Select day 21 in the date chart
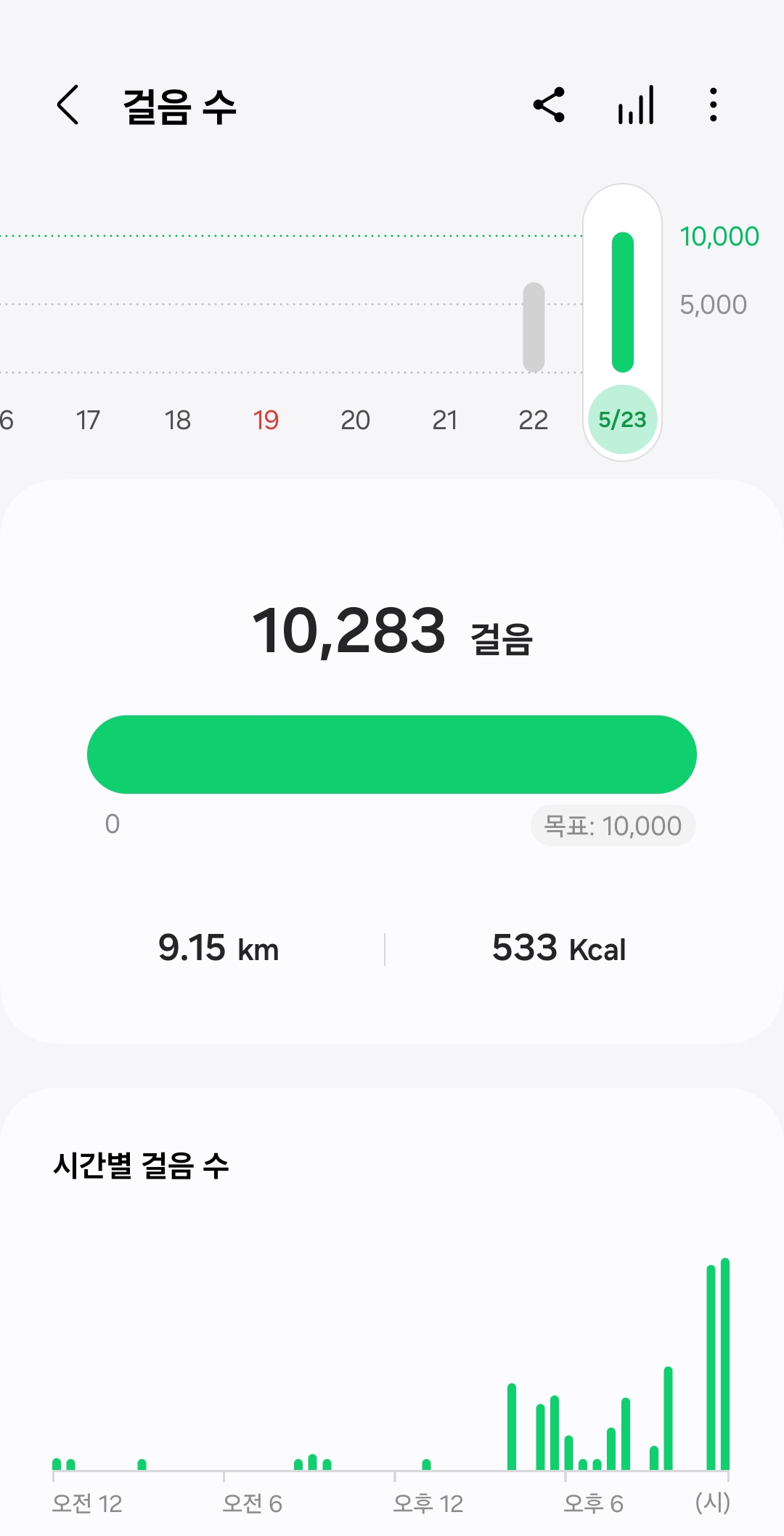 (444, 420)
